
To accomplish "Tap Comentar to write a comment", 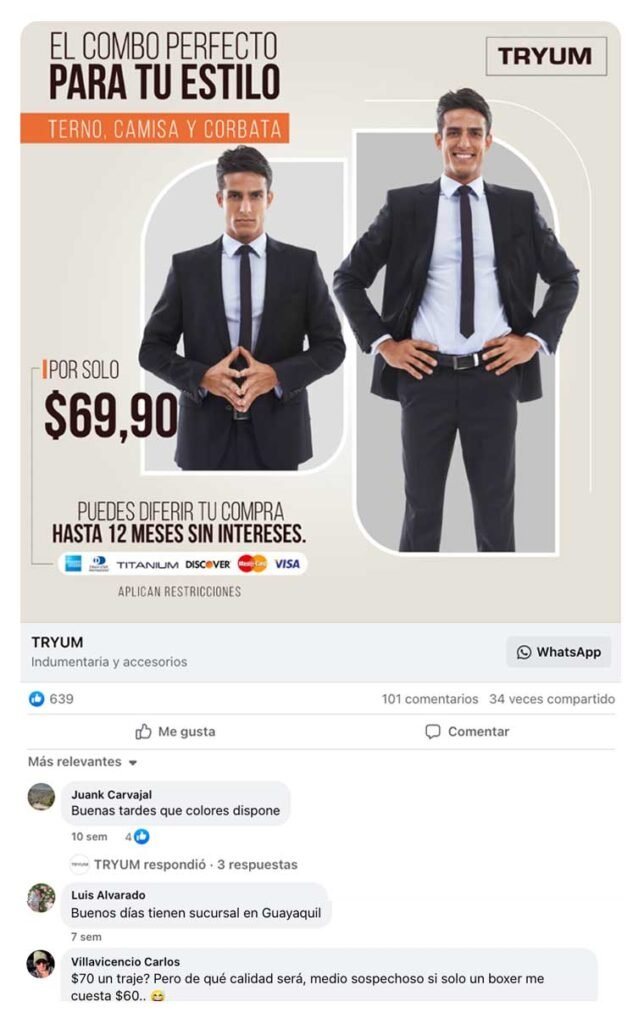I will pos(467,732).
